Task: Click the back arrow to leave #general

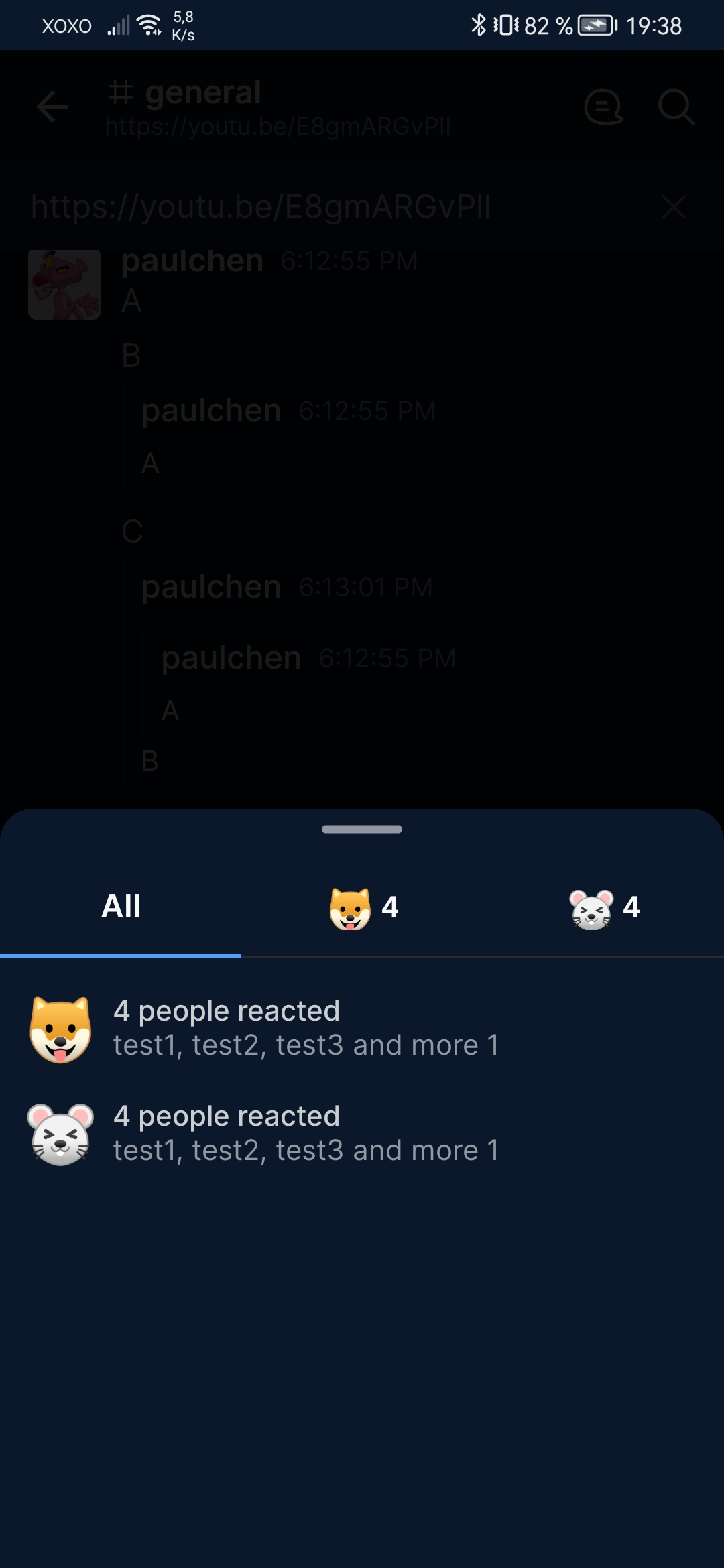Action: (x=52, y=107)
